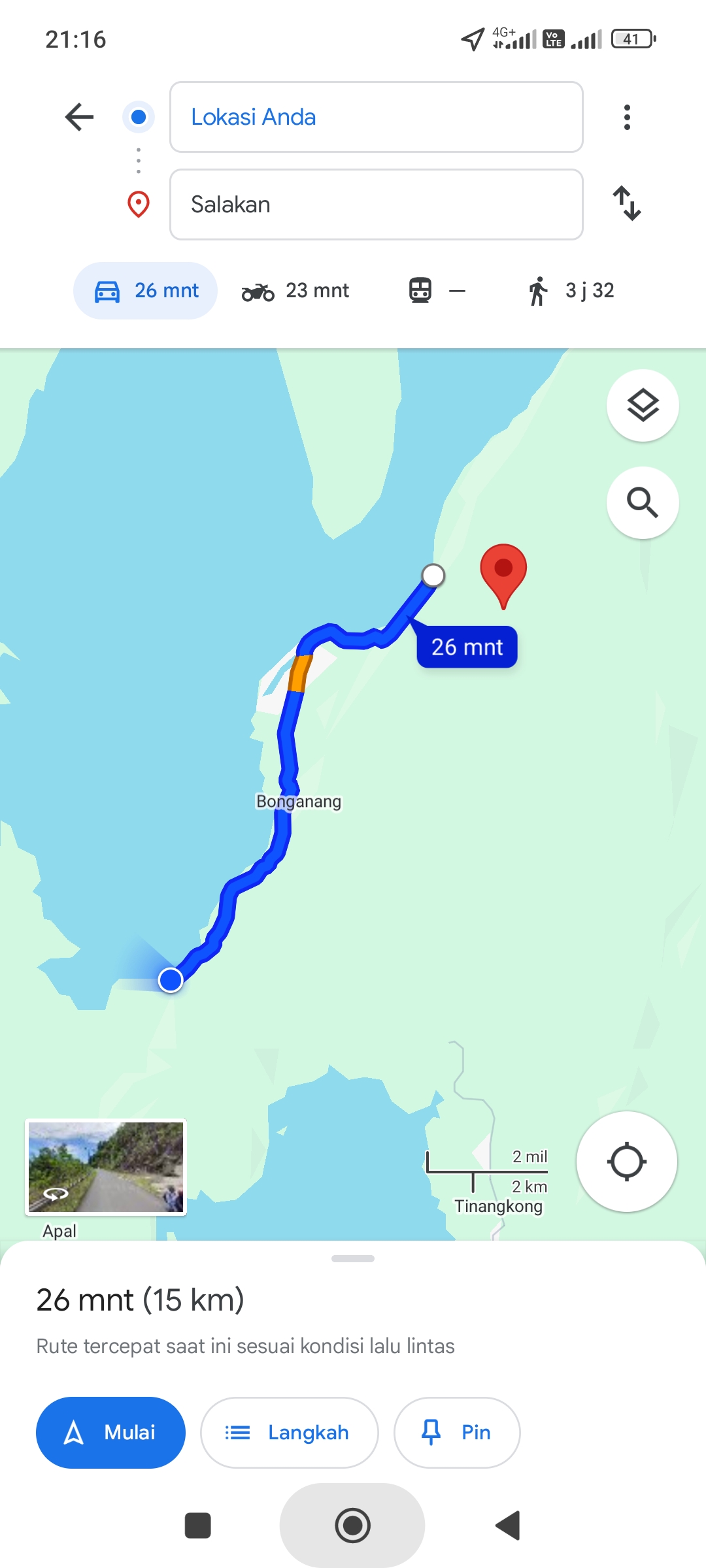706x1568 pixels.
Task: Search along the route with magnifier
Action: tap(643, 502)
